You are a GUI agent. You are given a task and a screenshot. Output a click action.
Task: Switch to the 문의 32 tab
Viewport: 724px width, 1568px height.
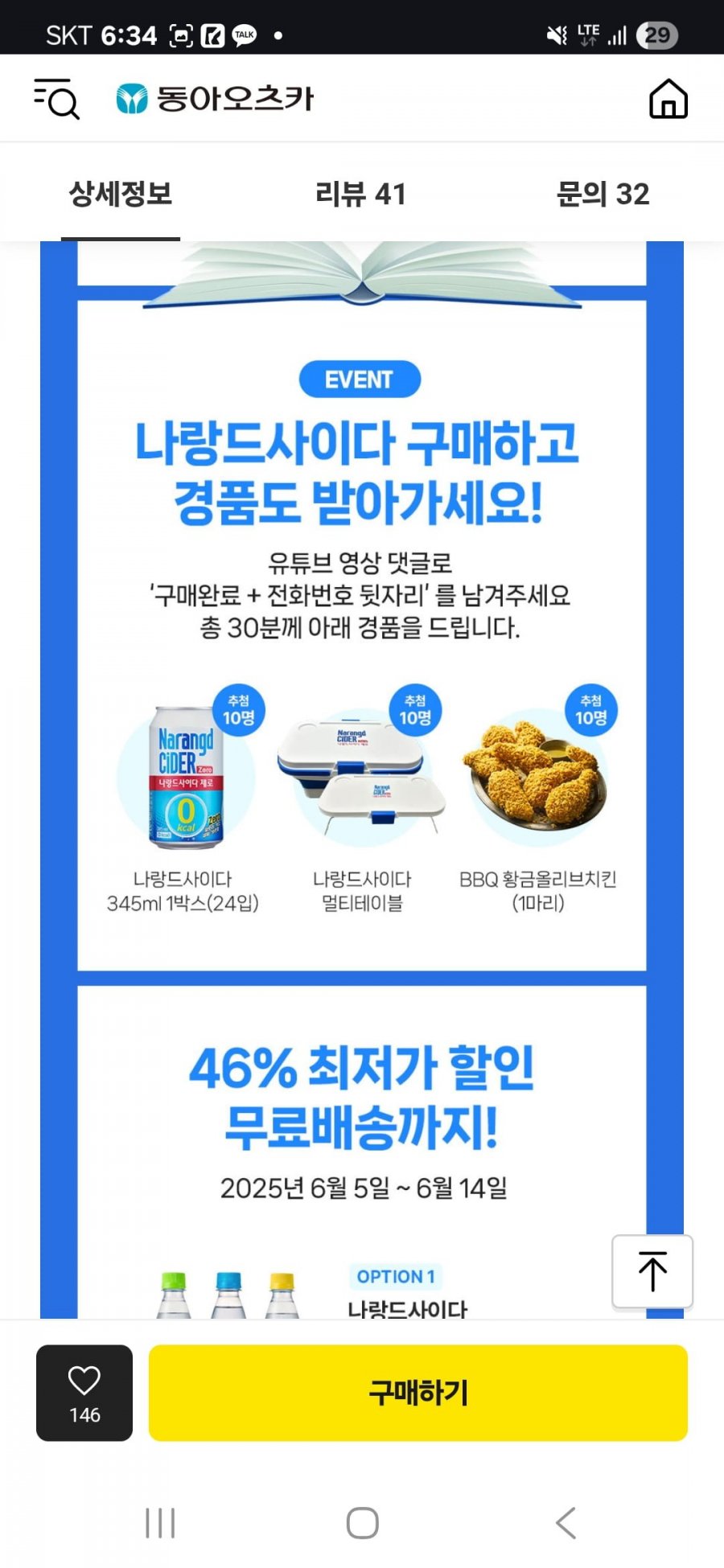point(603,195)
